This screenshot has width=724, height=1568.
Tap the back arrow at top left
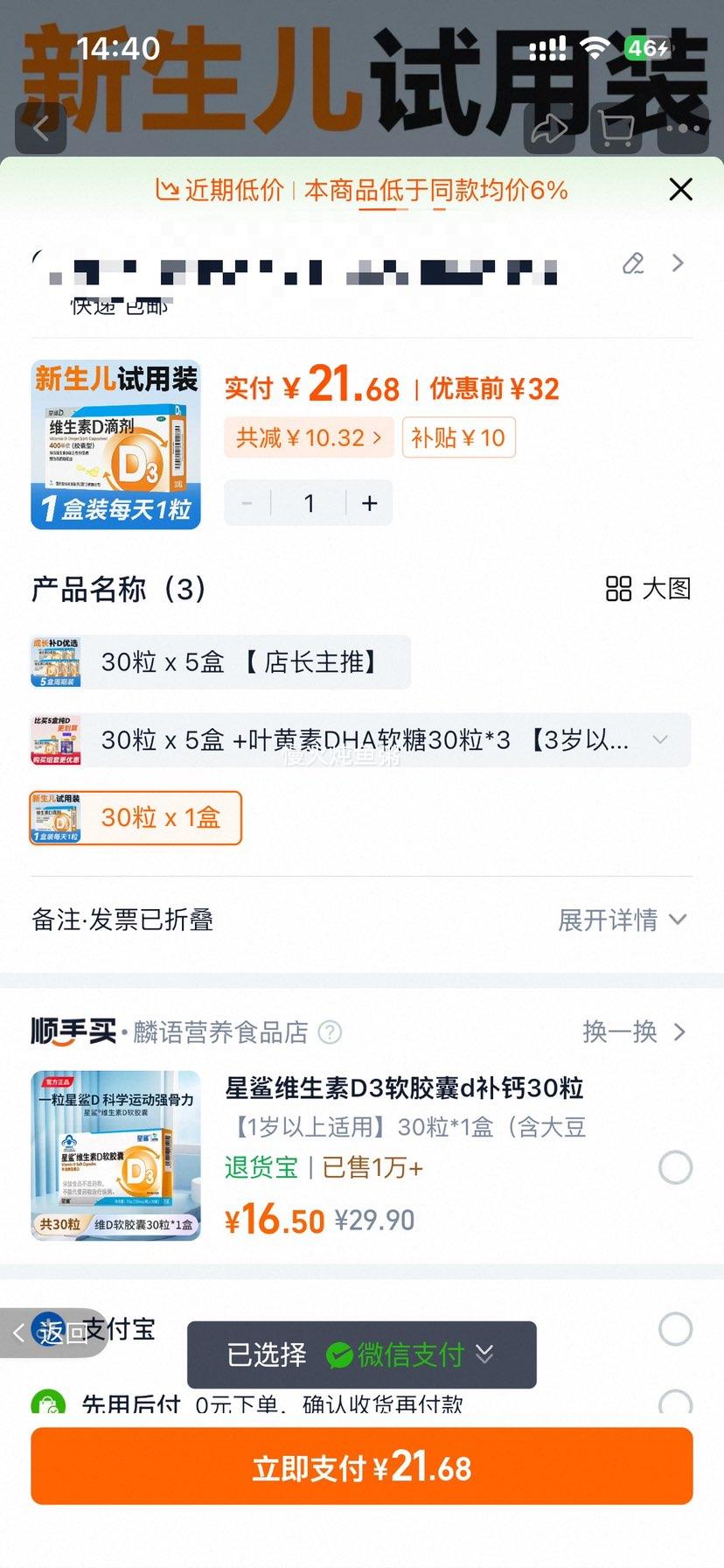pos(41,129)
